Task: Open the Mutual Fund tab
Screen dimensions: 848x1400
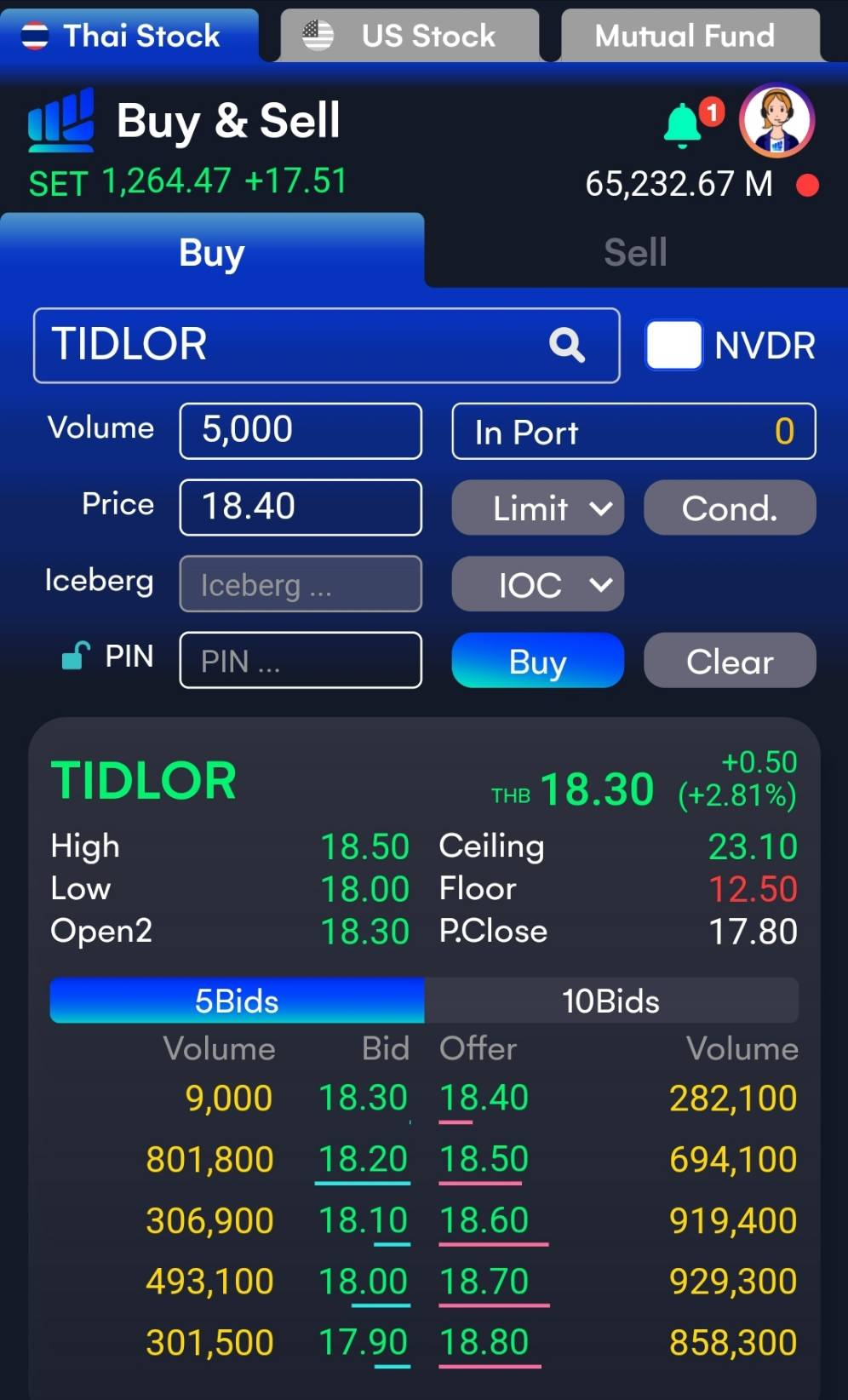Action: [x=690, y=36]
